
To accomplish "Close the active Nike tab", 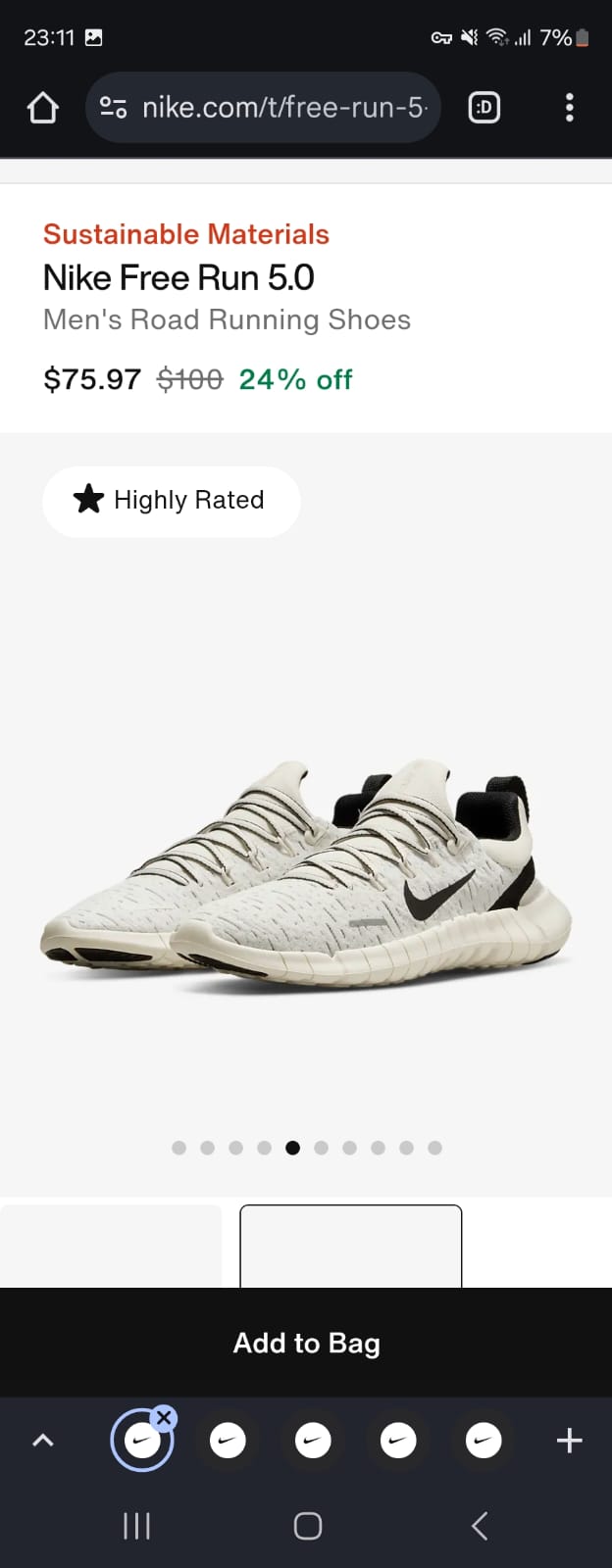I will (x=165, y=1417).
